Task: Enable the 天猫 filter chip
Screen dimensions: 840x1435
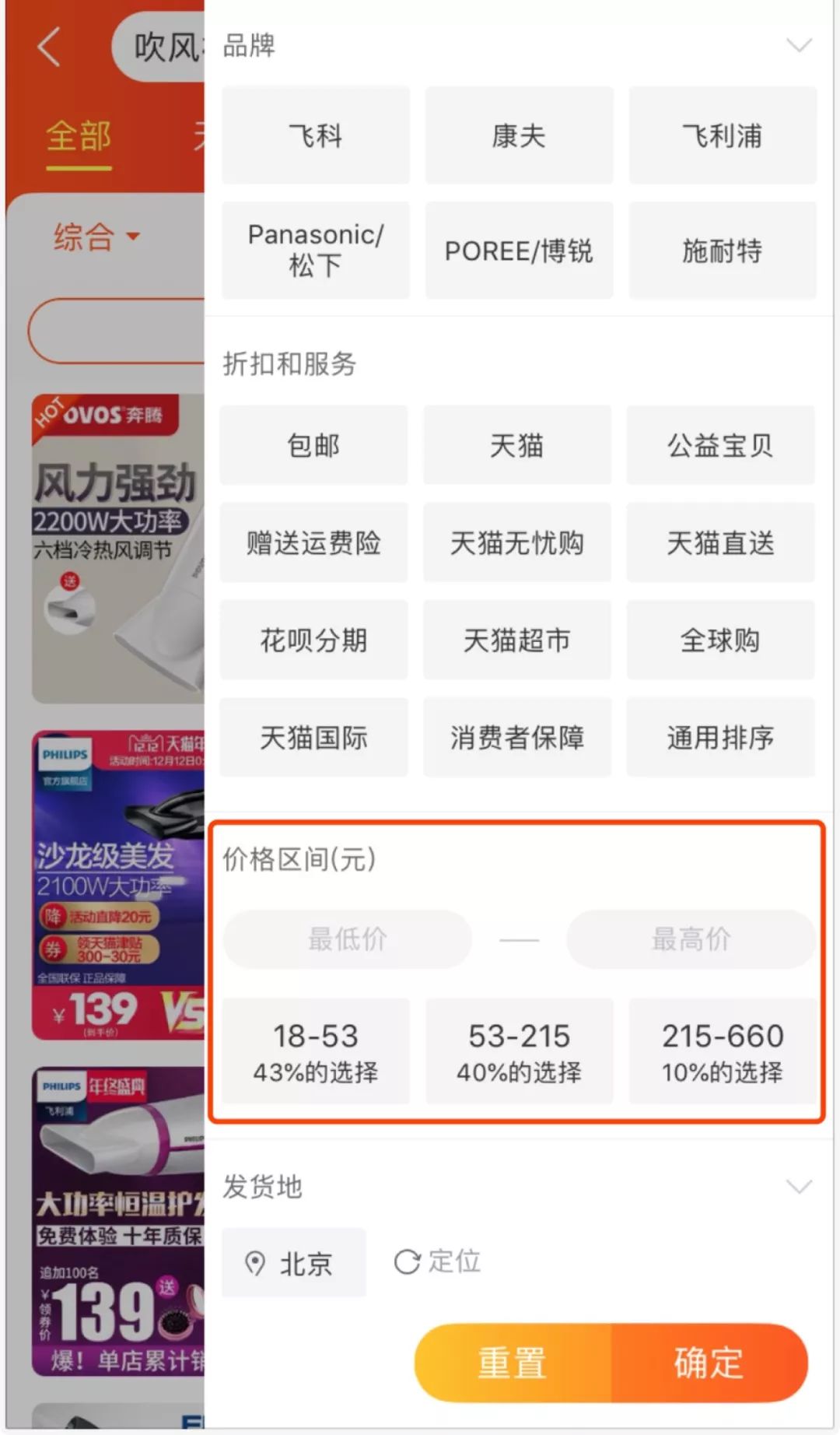Action: (516, 445)
